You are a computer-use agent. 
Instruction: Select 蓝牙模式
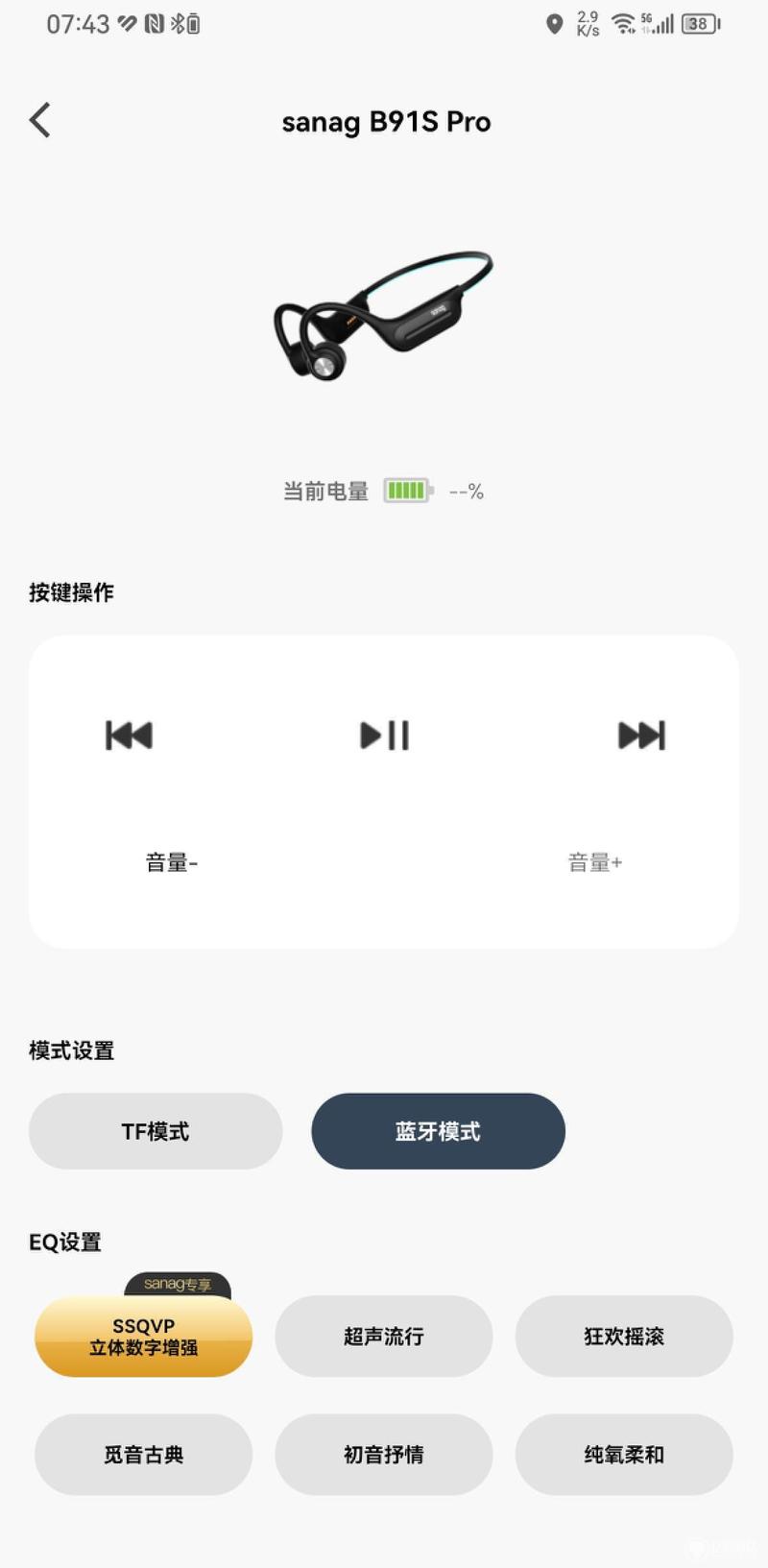(438, 1131)
